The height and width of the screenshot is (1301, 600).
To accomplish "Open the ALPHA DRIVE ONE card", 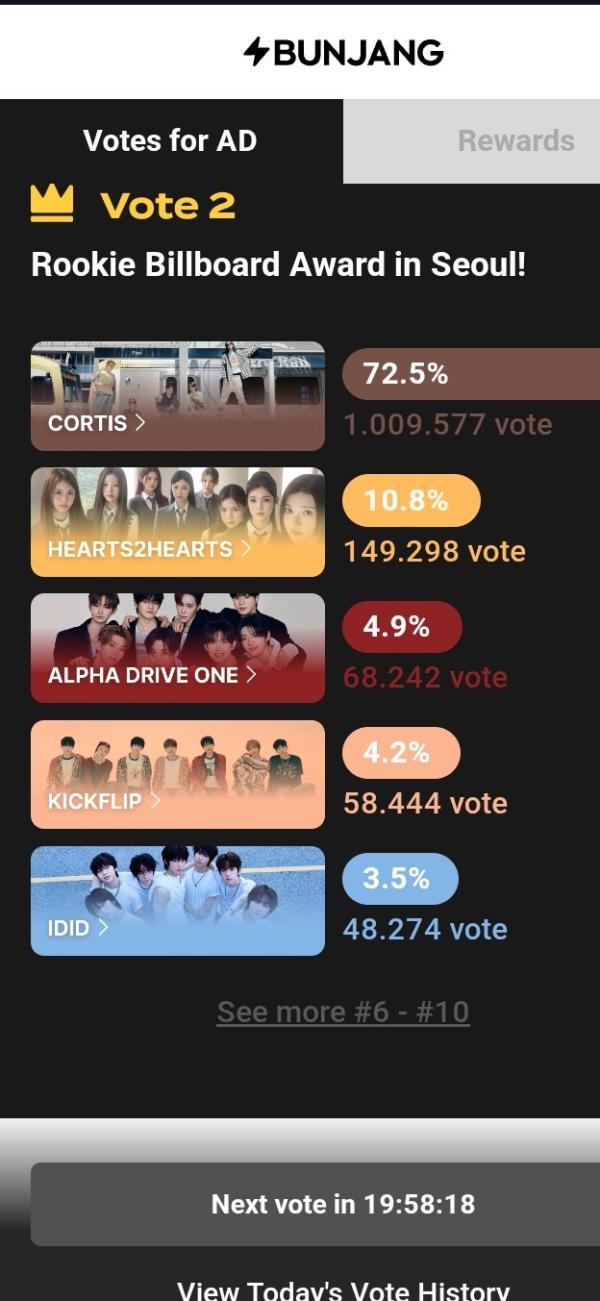I will pos(178,648).
